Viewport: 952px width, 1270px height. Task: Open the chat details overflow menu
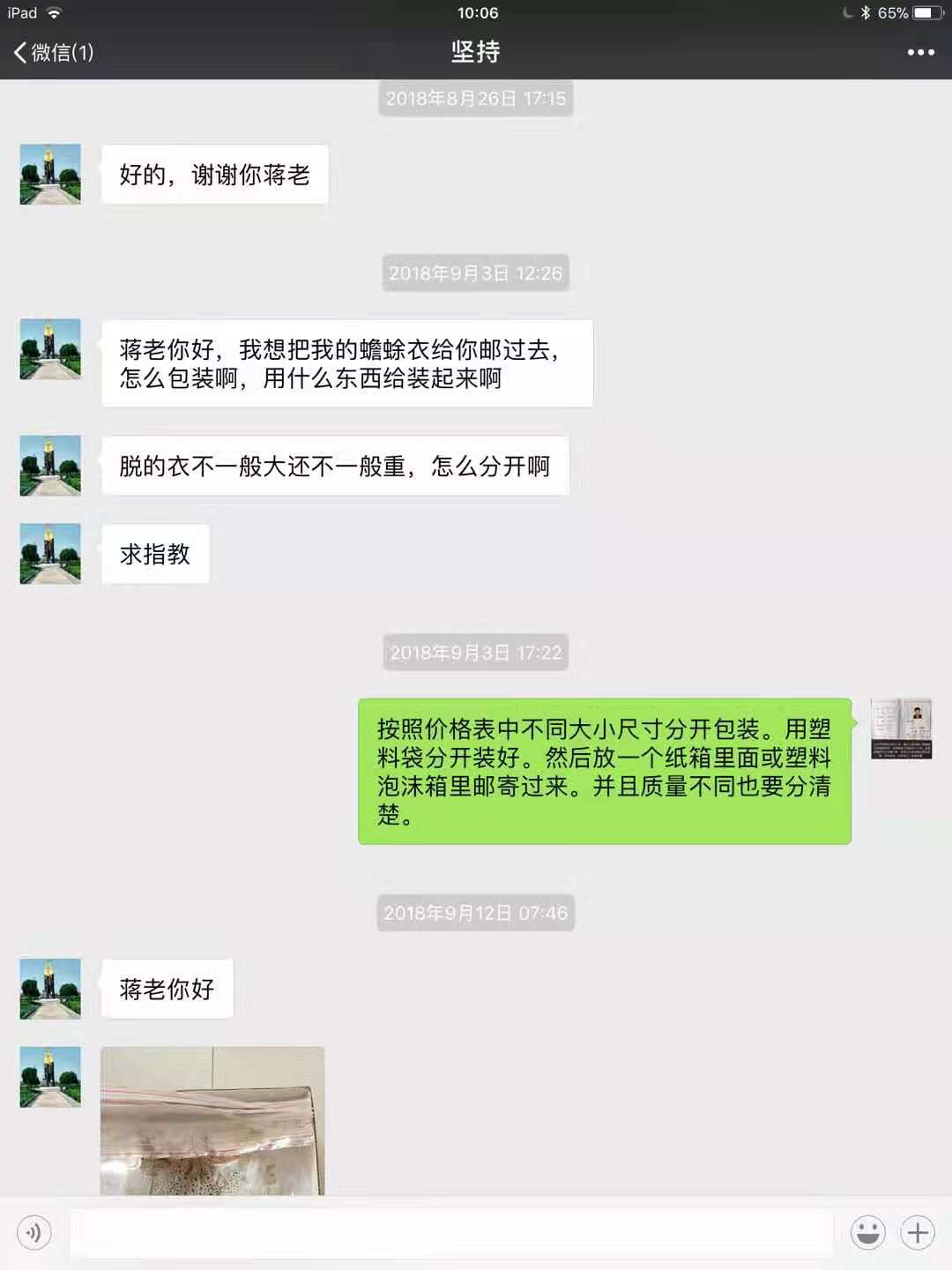pyautogui.click(x=920, y=53)
